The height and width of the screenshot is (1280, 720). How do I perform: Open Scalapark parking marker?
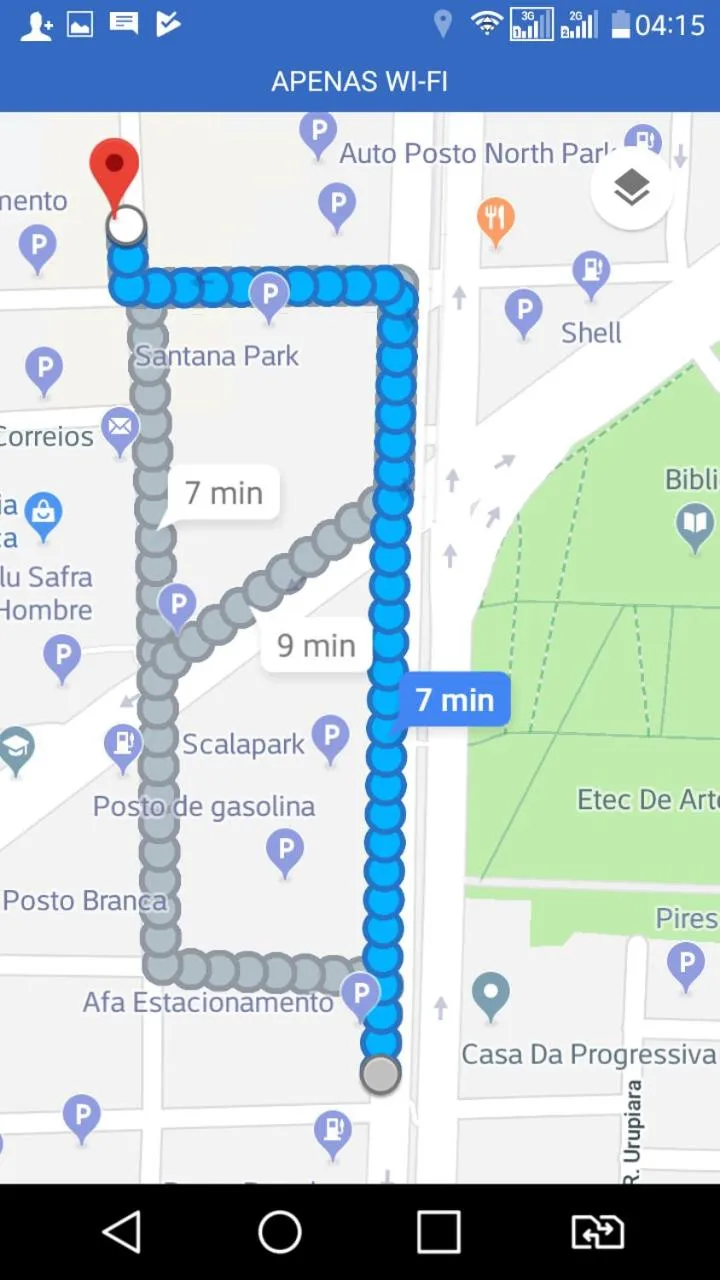tap(330, 737)
